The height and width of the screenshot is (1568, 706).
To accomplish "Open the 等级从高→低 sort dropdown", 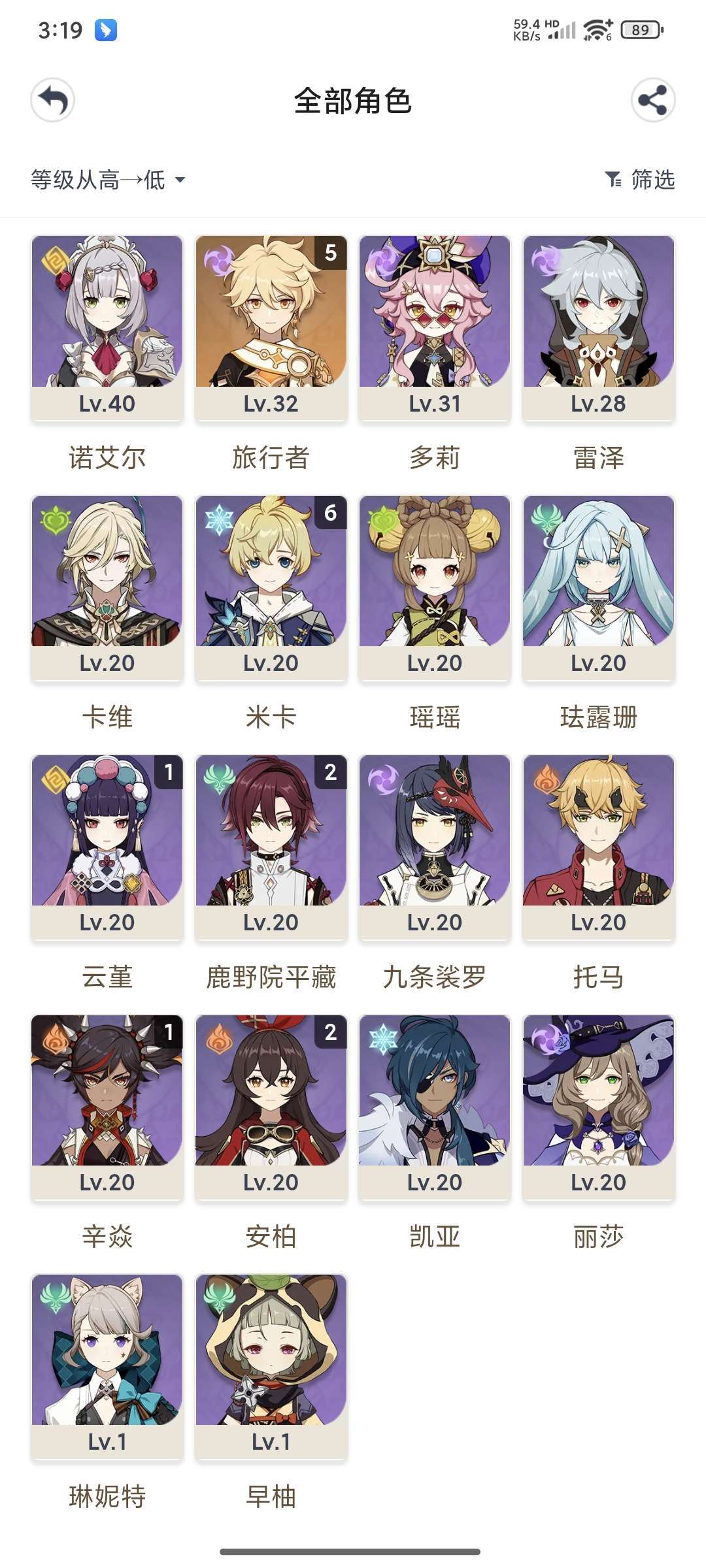I will click(108, 180).
